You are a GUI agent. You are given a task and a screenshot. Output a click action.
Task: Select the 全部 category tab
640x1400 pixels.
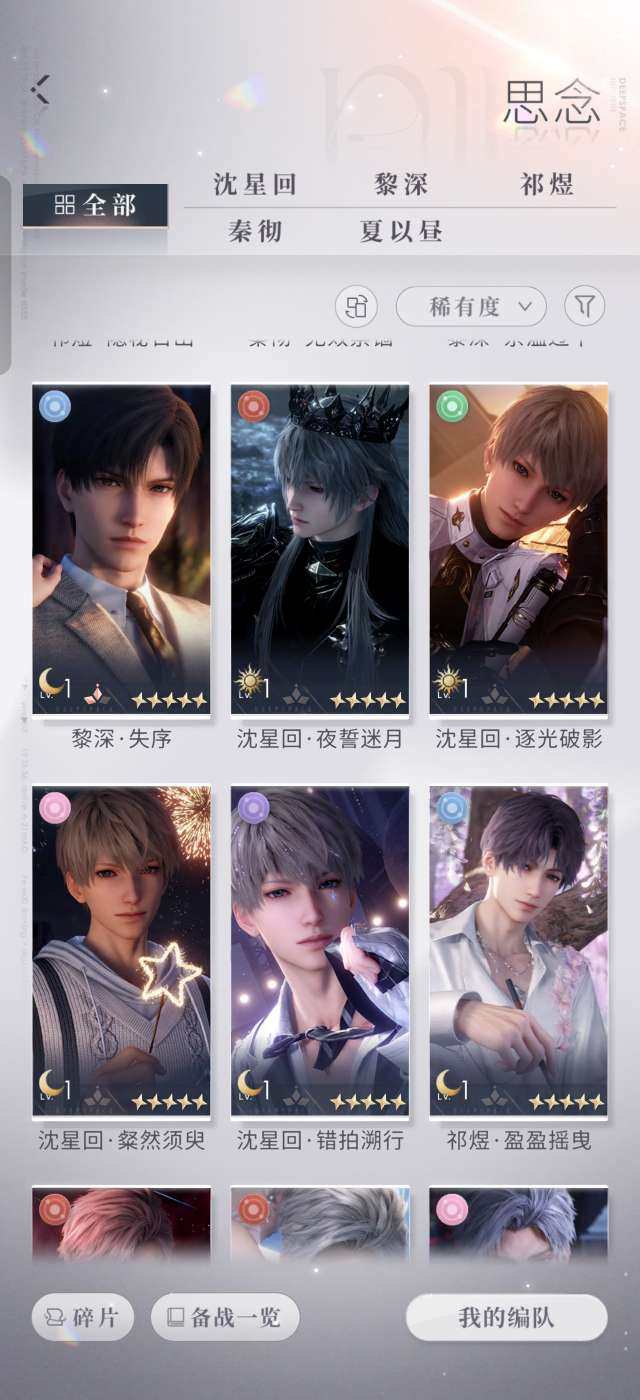[95, 205]
